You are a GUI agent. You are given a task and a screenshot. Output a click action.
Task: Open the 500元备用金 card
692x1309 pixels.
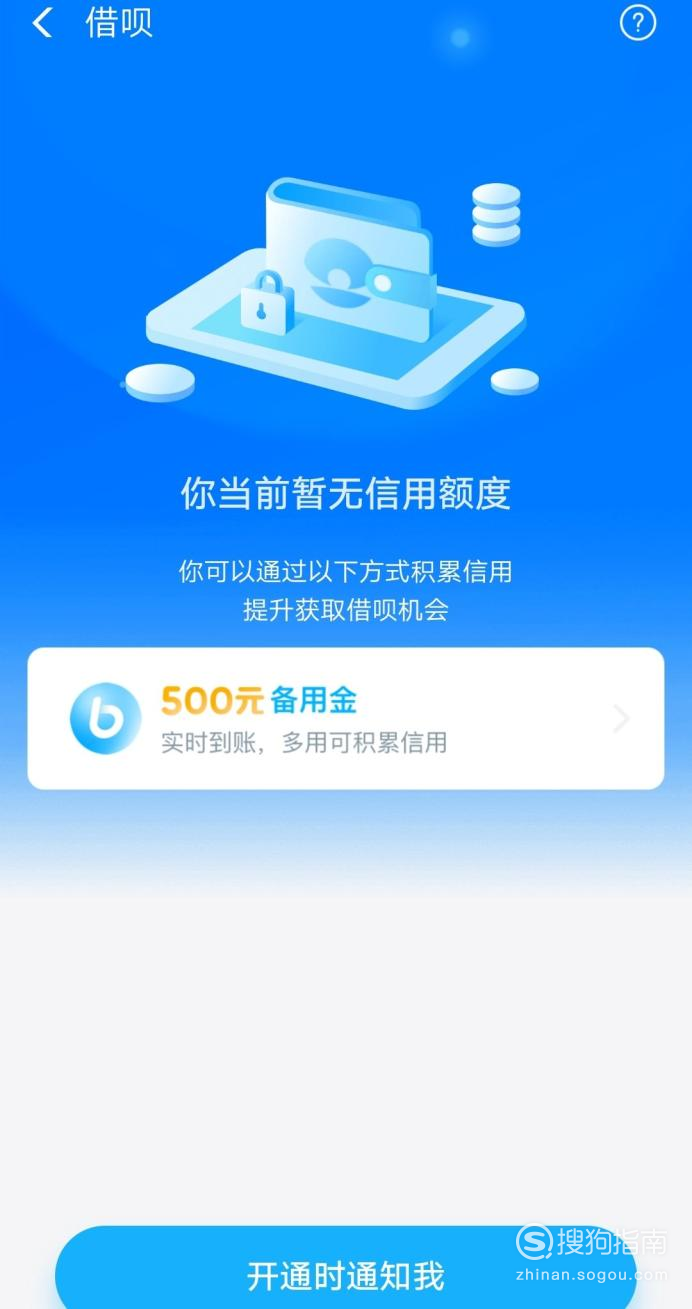(x=345, y=718)
